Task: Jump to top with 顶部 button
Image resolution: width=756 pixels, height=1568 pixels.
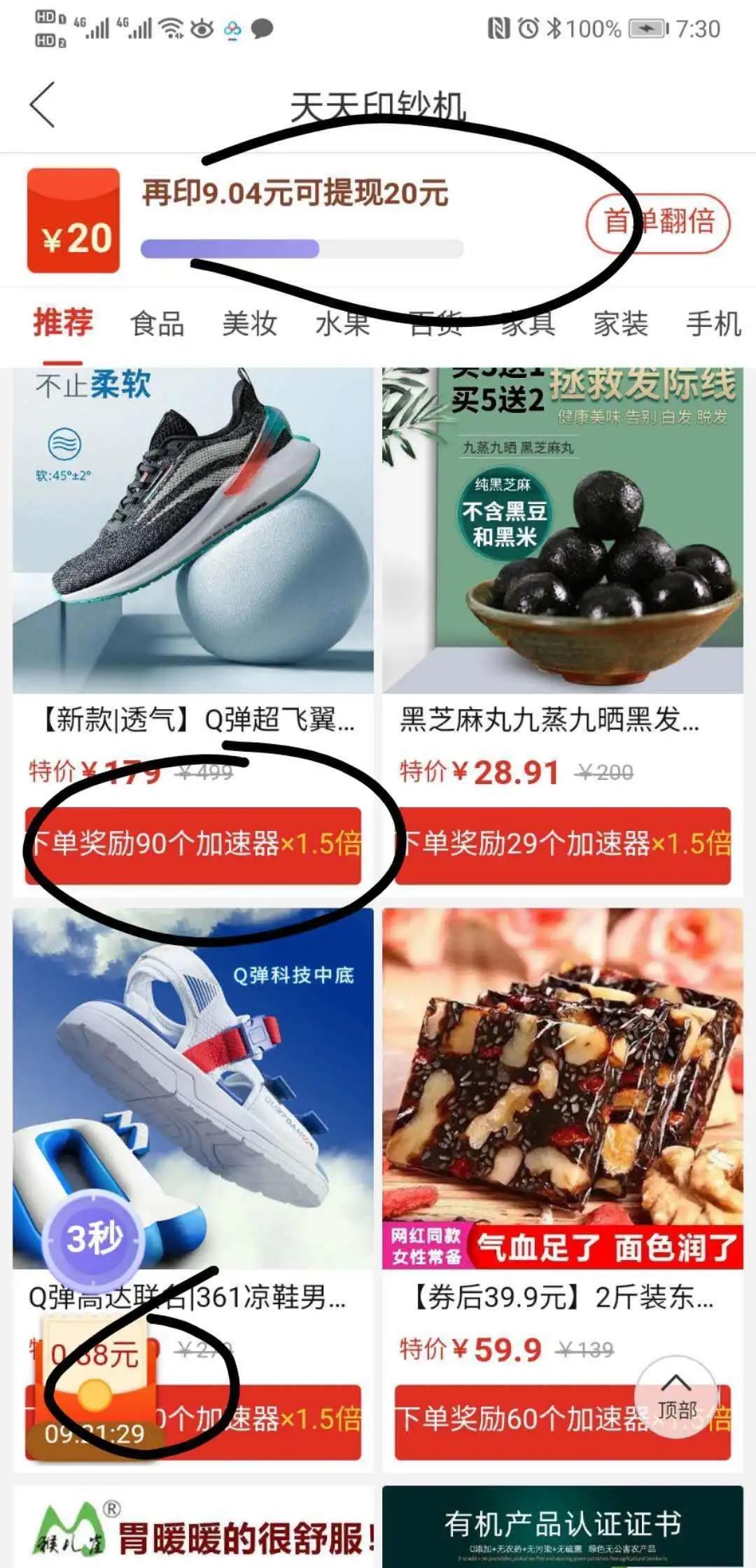Action: coord(676,1396)
